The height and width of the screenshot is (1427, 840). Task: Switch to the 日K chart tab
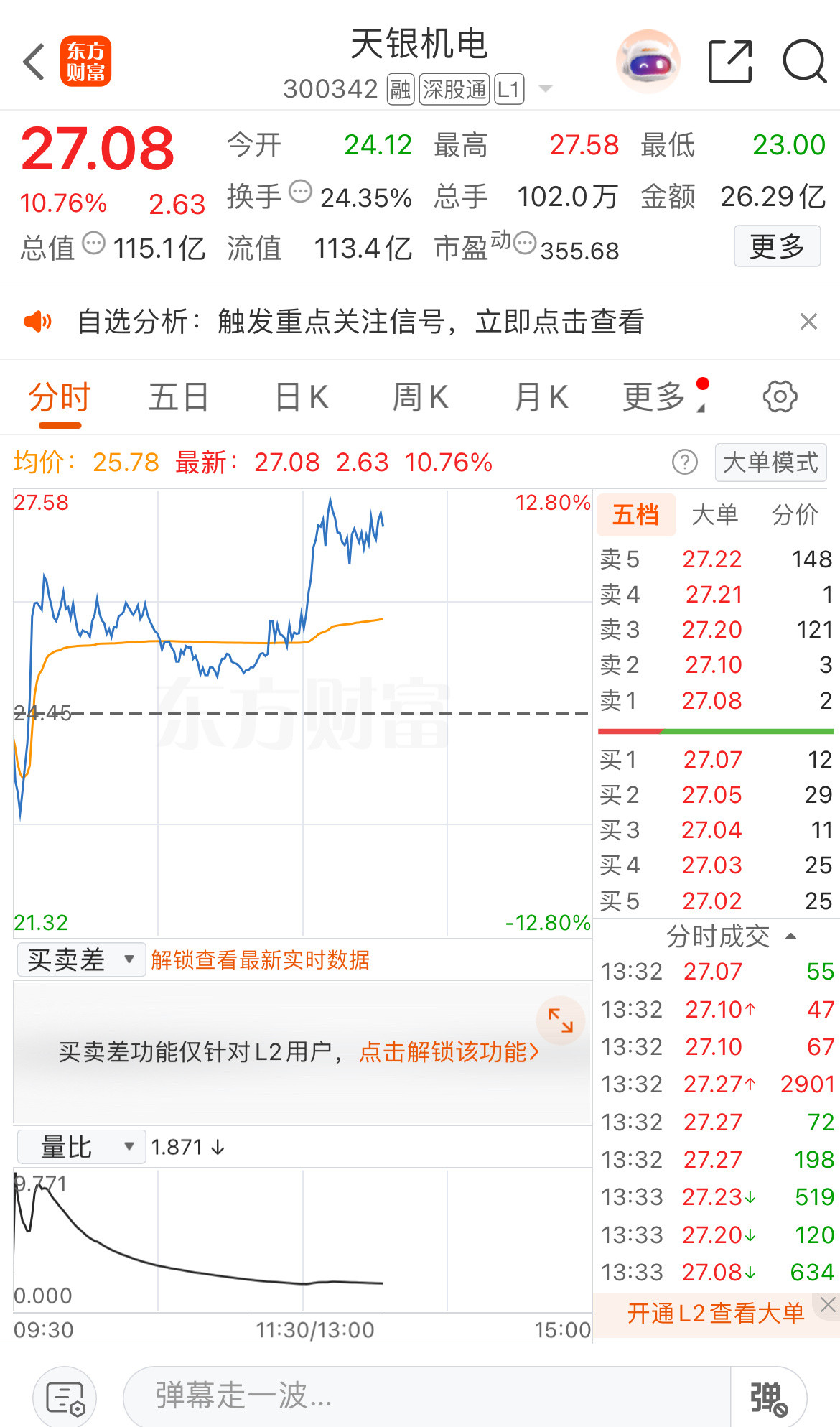[x=300, y=396]
